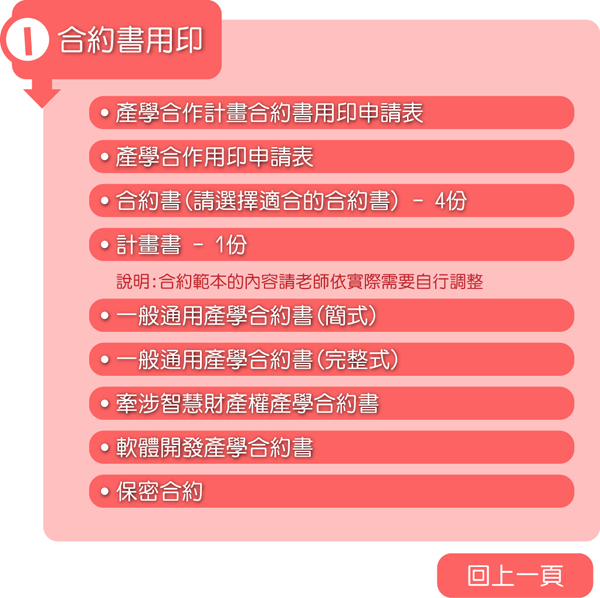Go back via 回上一頁 button
The width and height of the screenshot is (600, 598).
click(515, 575)
